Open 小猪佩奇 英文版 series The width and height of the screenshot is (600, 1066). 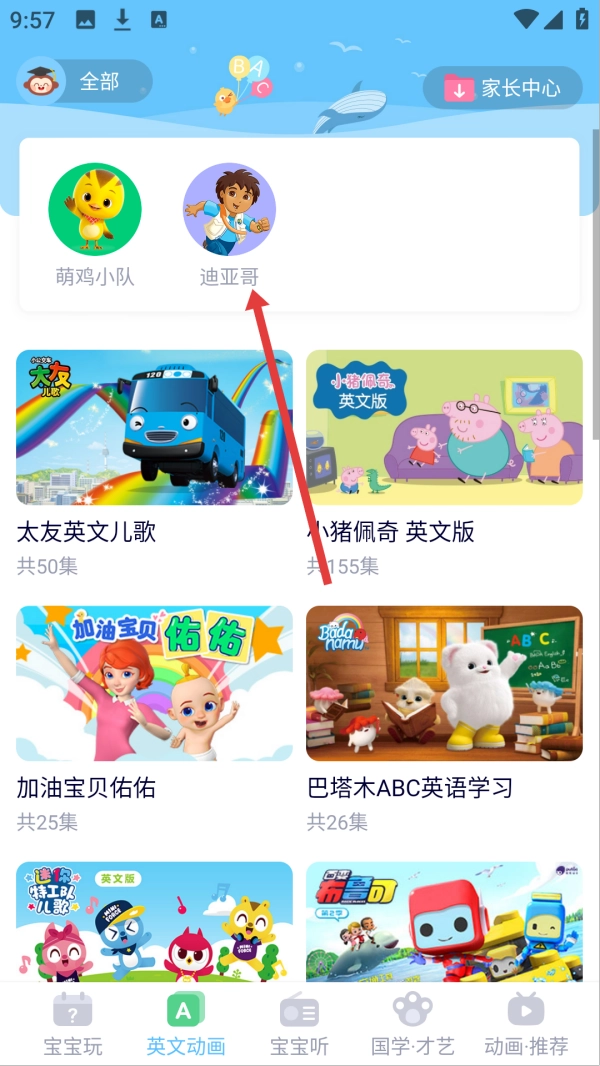pyautogui.click(x=444, y=427)
